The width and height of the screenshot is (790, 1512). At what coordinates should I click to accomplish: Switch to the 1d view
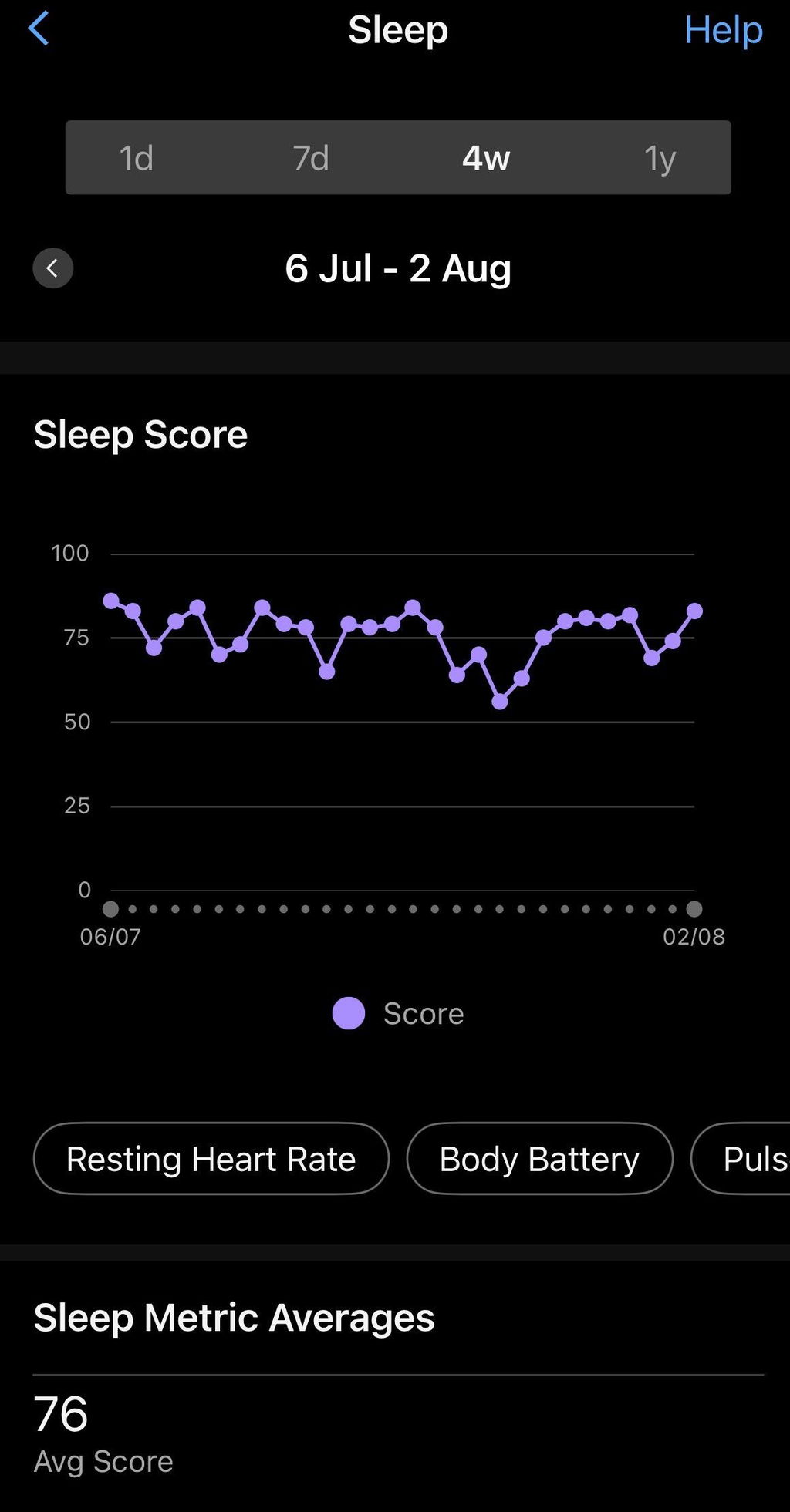(137, 158)
